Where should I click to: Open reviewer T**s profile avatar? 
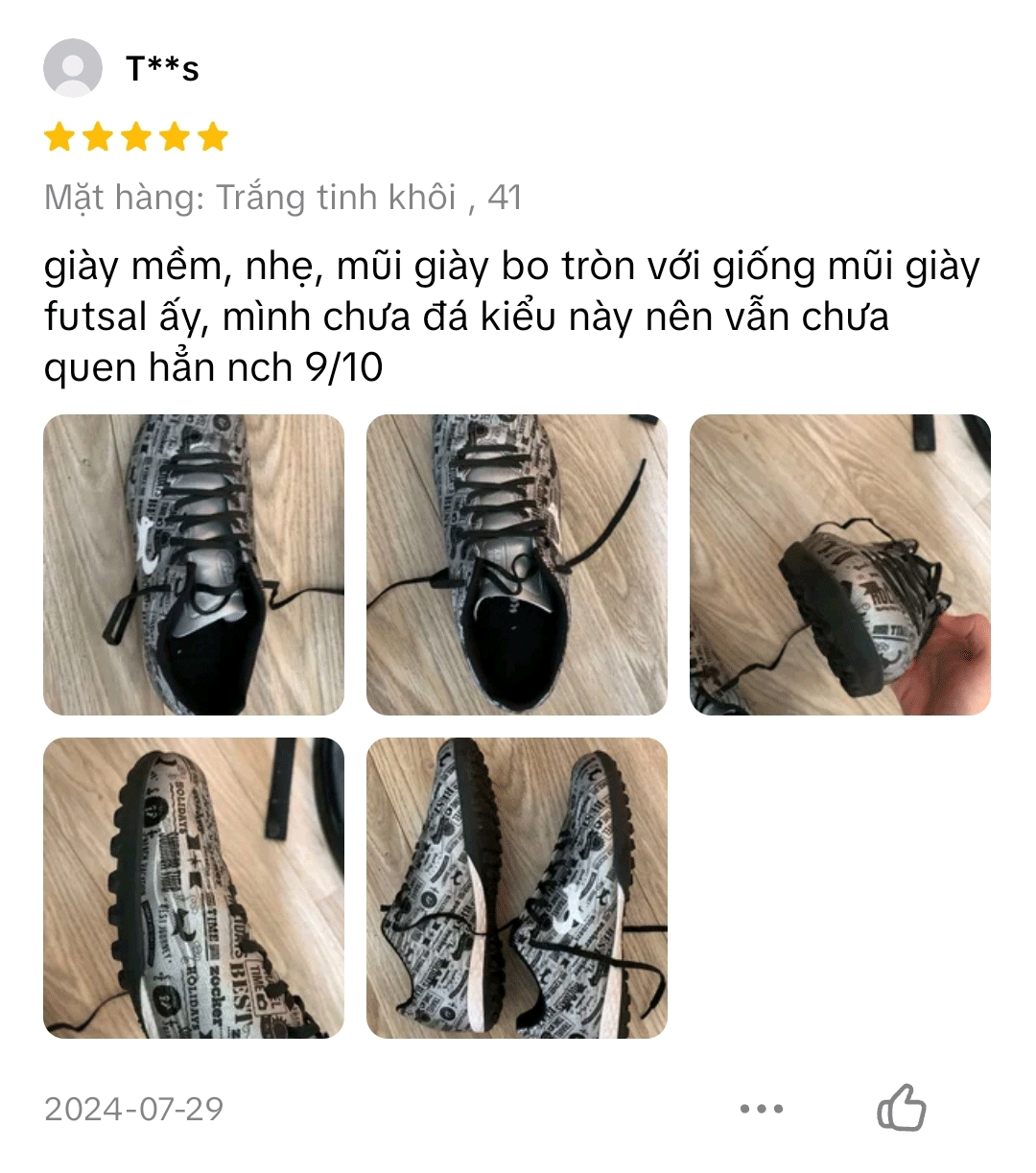click(x=73, y=68)
